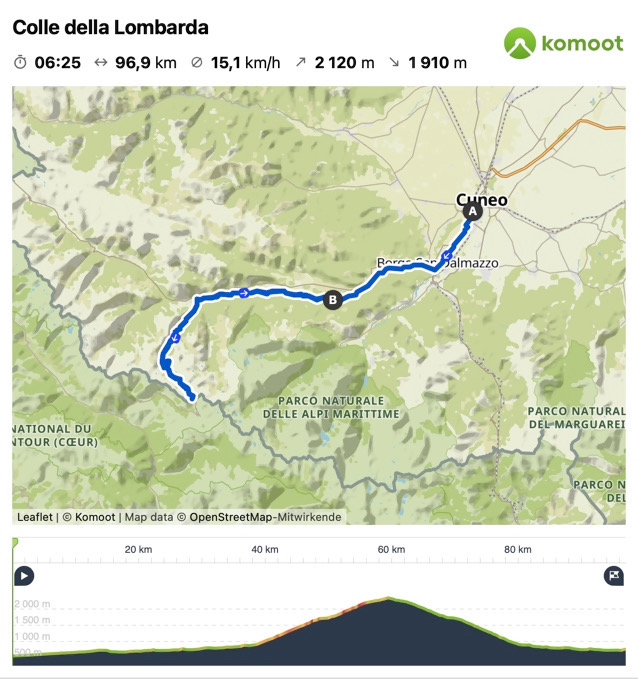Tap the finish flag icon on elevation profile

[x=614, y=576]
